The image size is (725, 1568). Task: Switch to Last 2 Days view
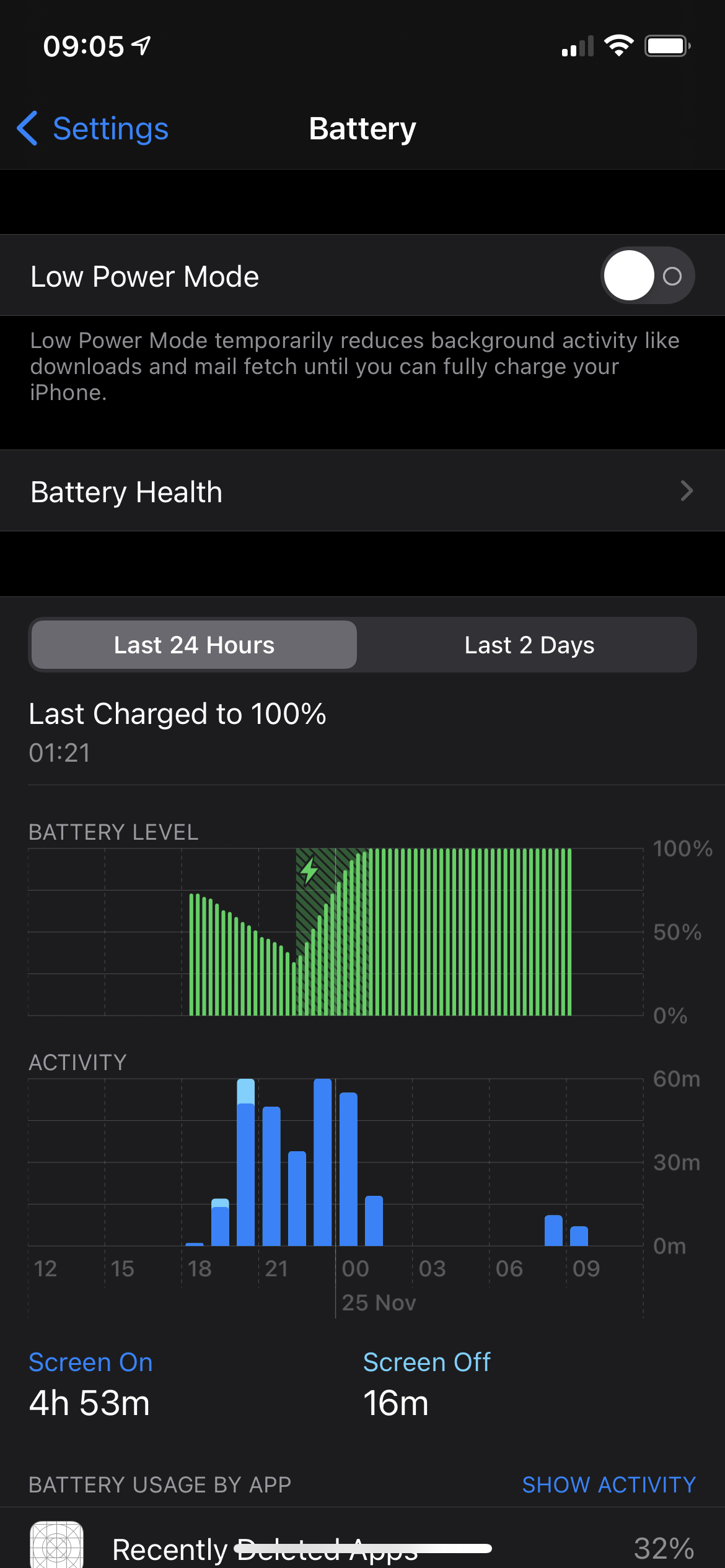click(x=529, y=645)
